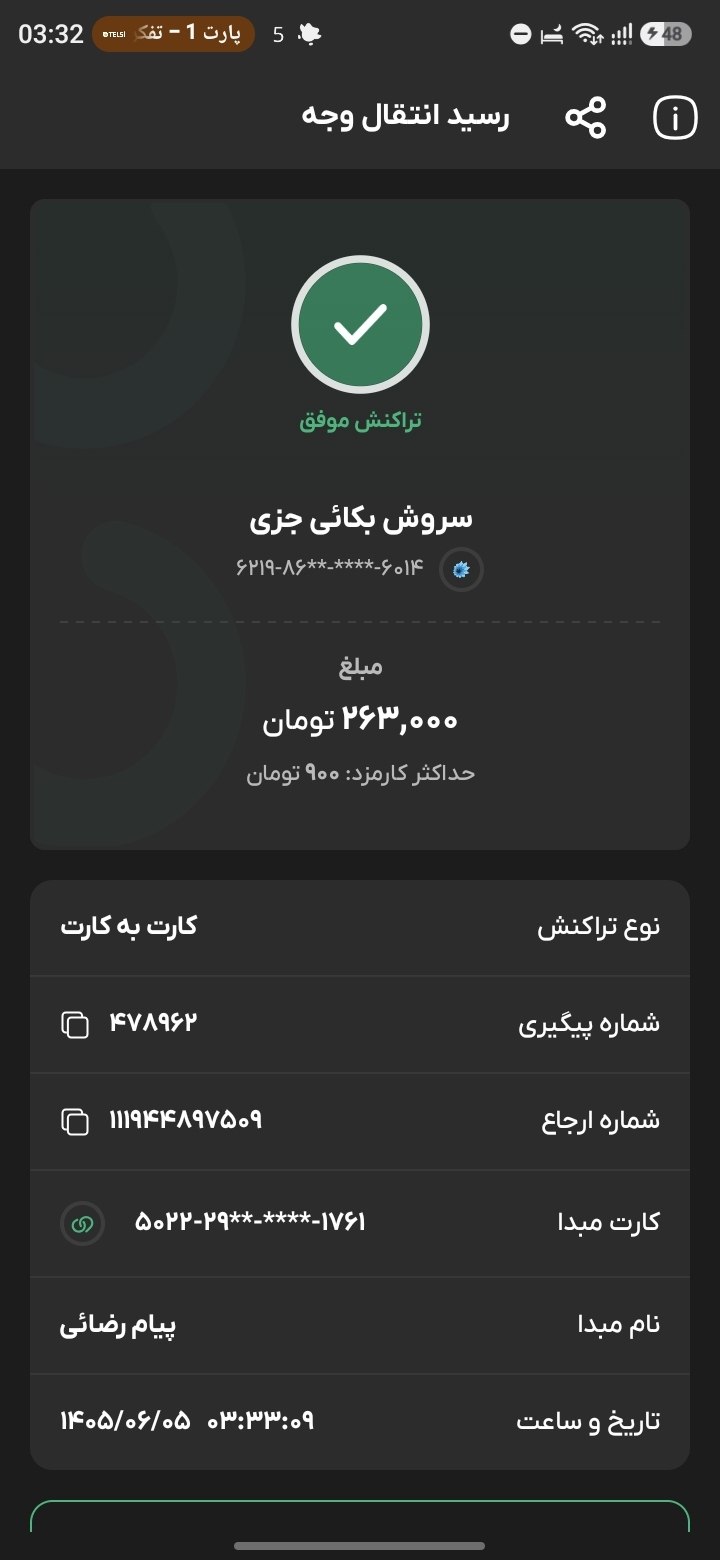Copy the tracking number ۴۷۸۹۶۲
720x1560 pixels.
coord(75,1024)
